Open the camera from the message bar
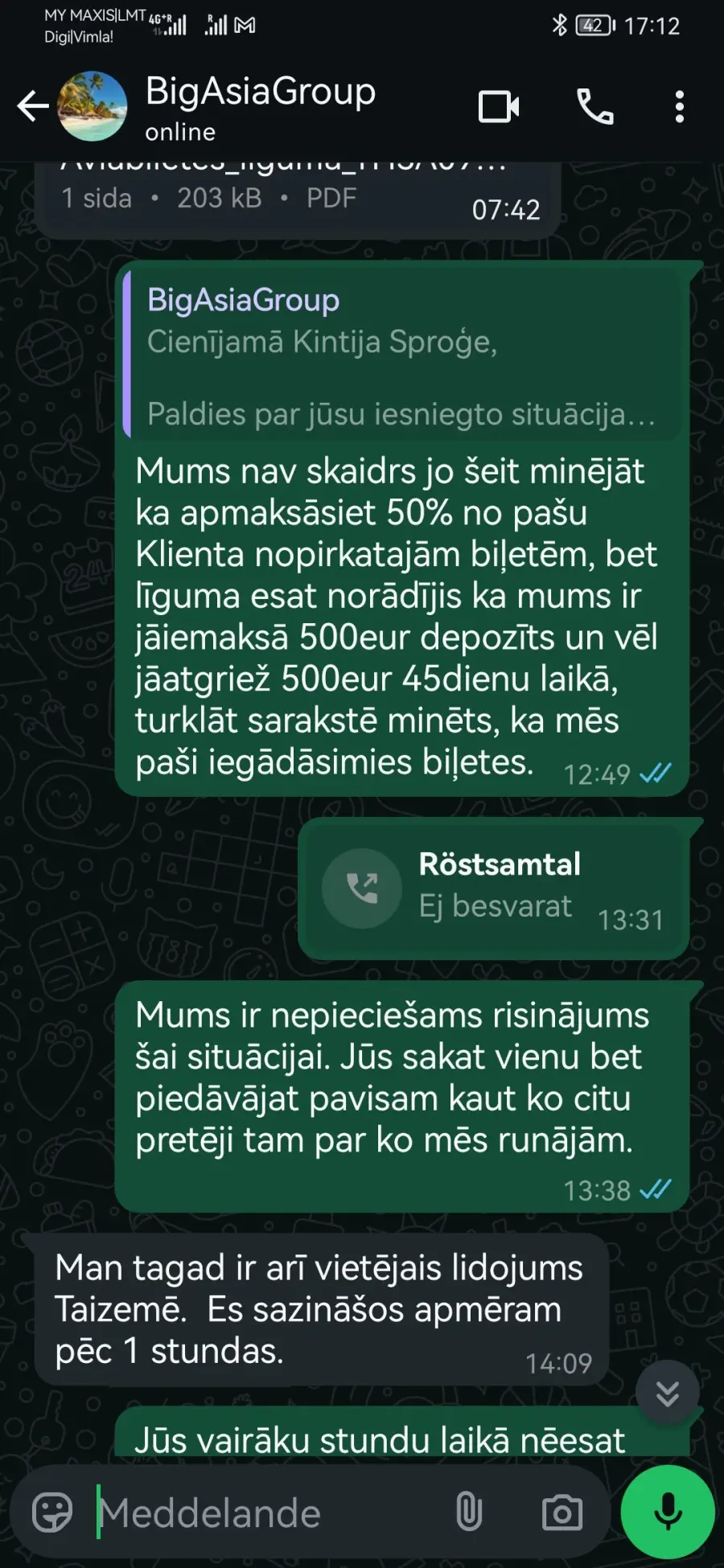The image size is (724, 1568). tap(562, 1513)
